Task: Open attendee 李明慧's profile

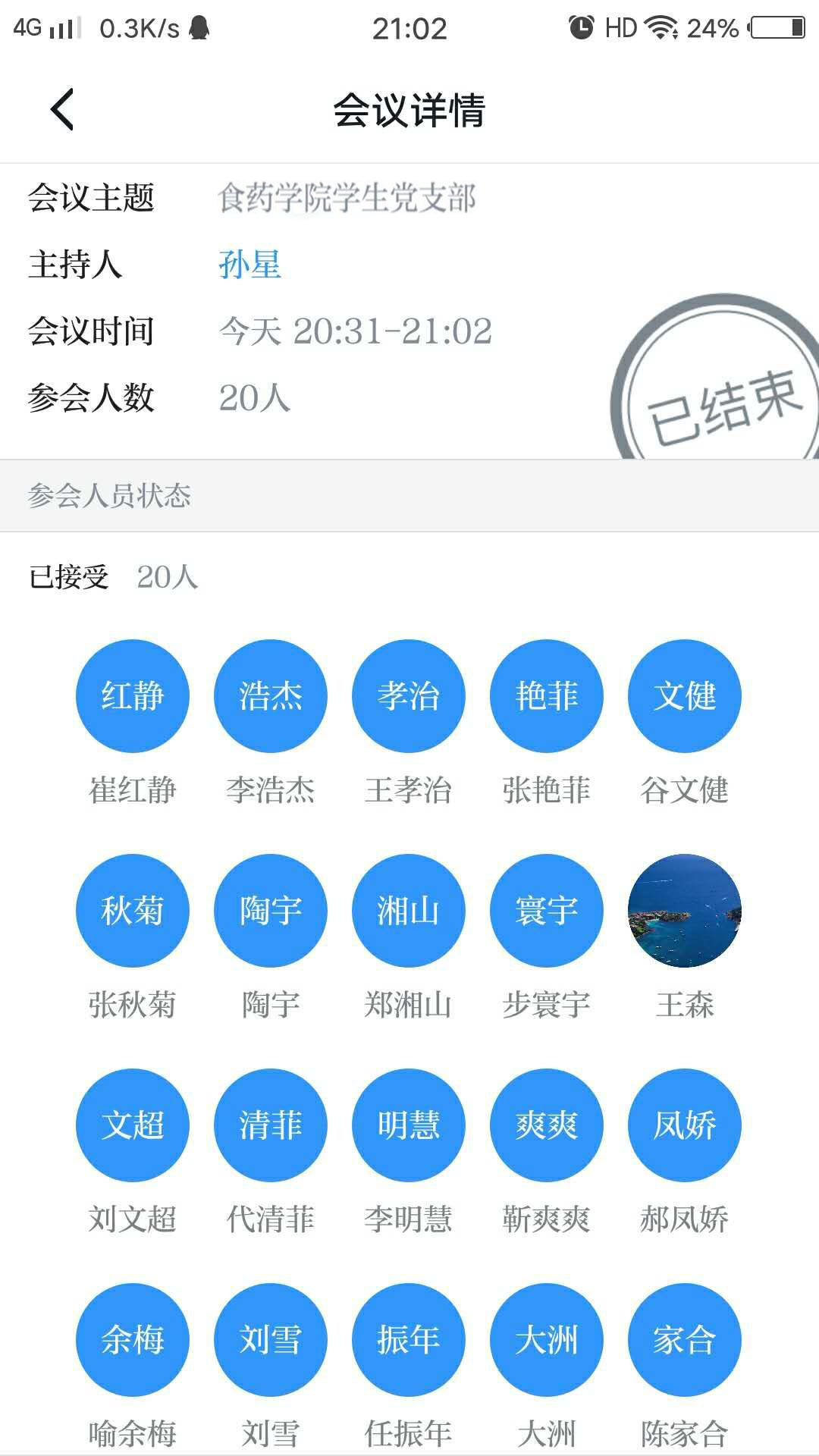Action: (409, 1125)
